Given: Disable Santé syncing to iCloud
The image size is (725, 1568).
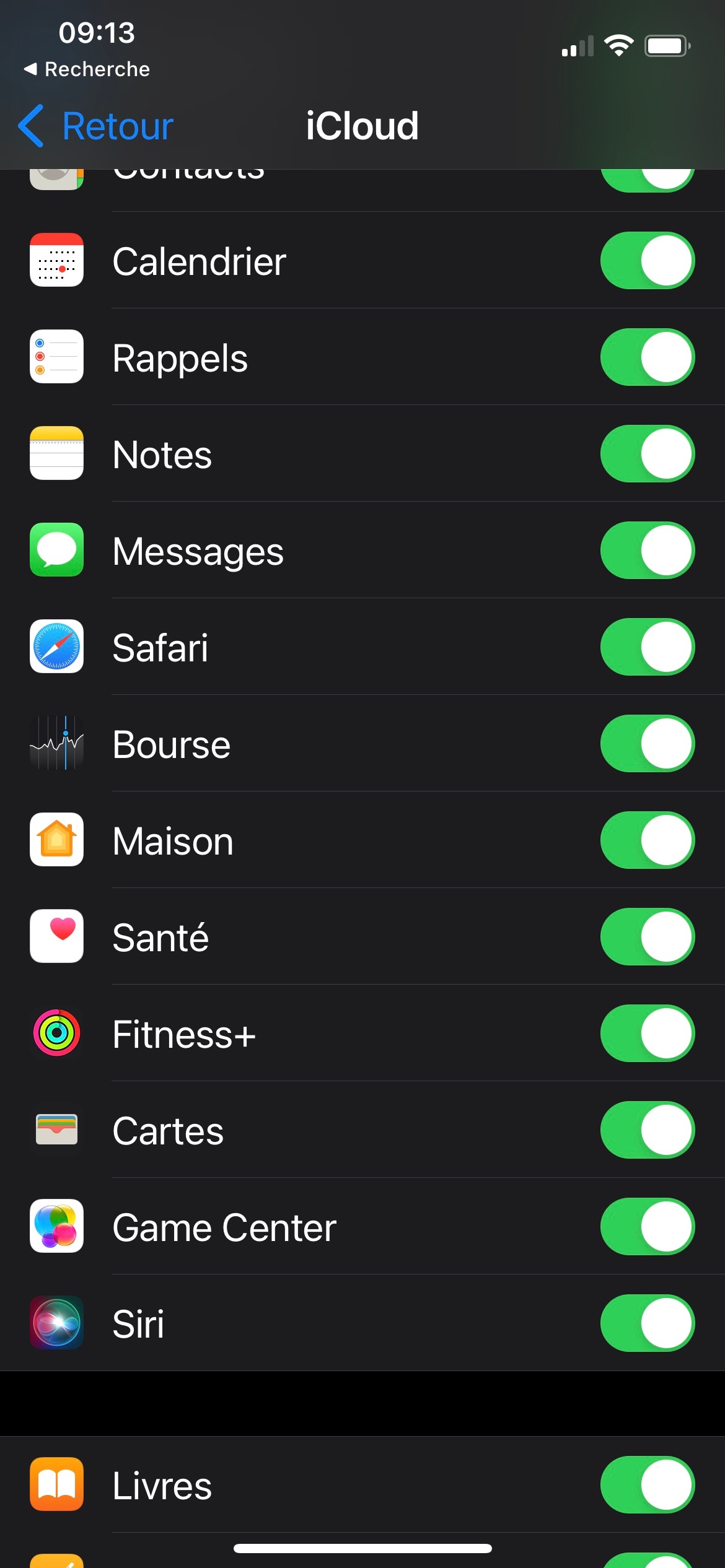Looking at the screenshot, I should coord(647,937).
